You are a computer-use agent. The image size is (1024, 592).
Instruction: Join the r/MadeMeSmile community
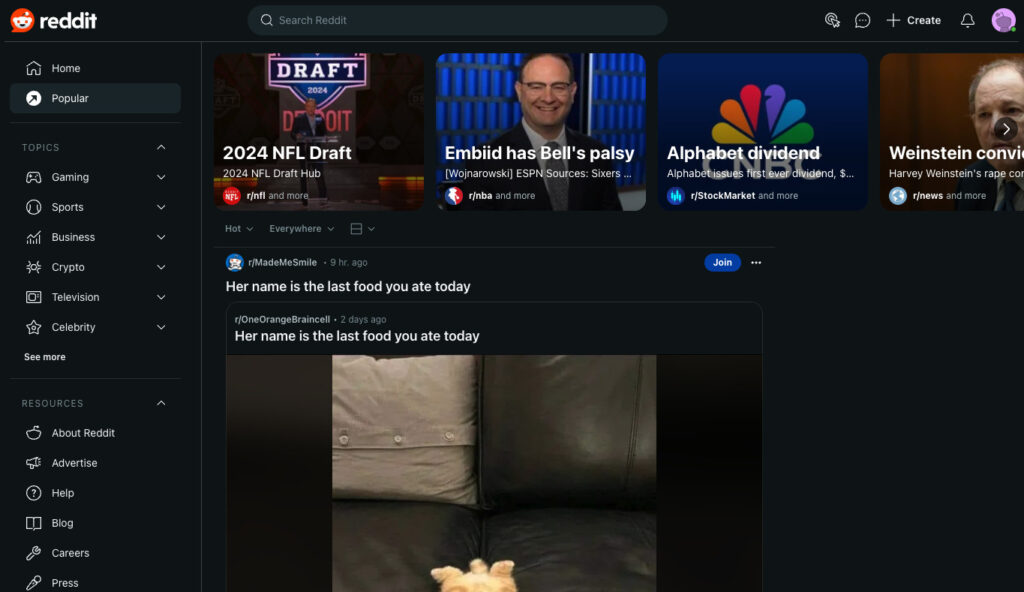[x=722, y=262]
